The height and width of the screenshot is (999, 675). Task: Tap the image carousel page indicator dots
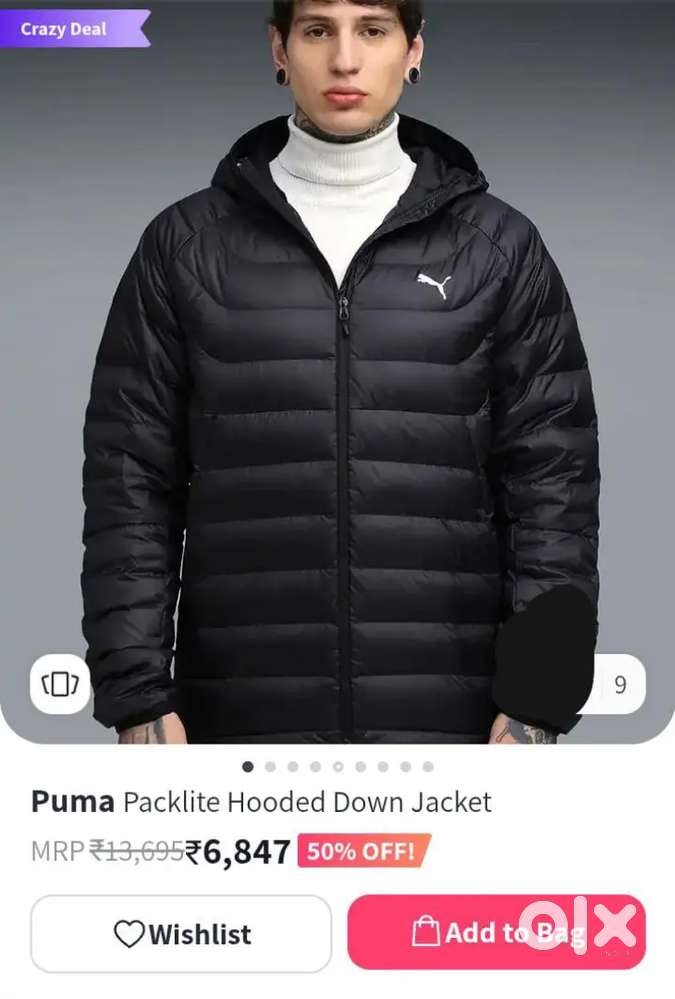337,767
